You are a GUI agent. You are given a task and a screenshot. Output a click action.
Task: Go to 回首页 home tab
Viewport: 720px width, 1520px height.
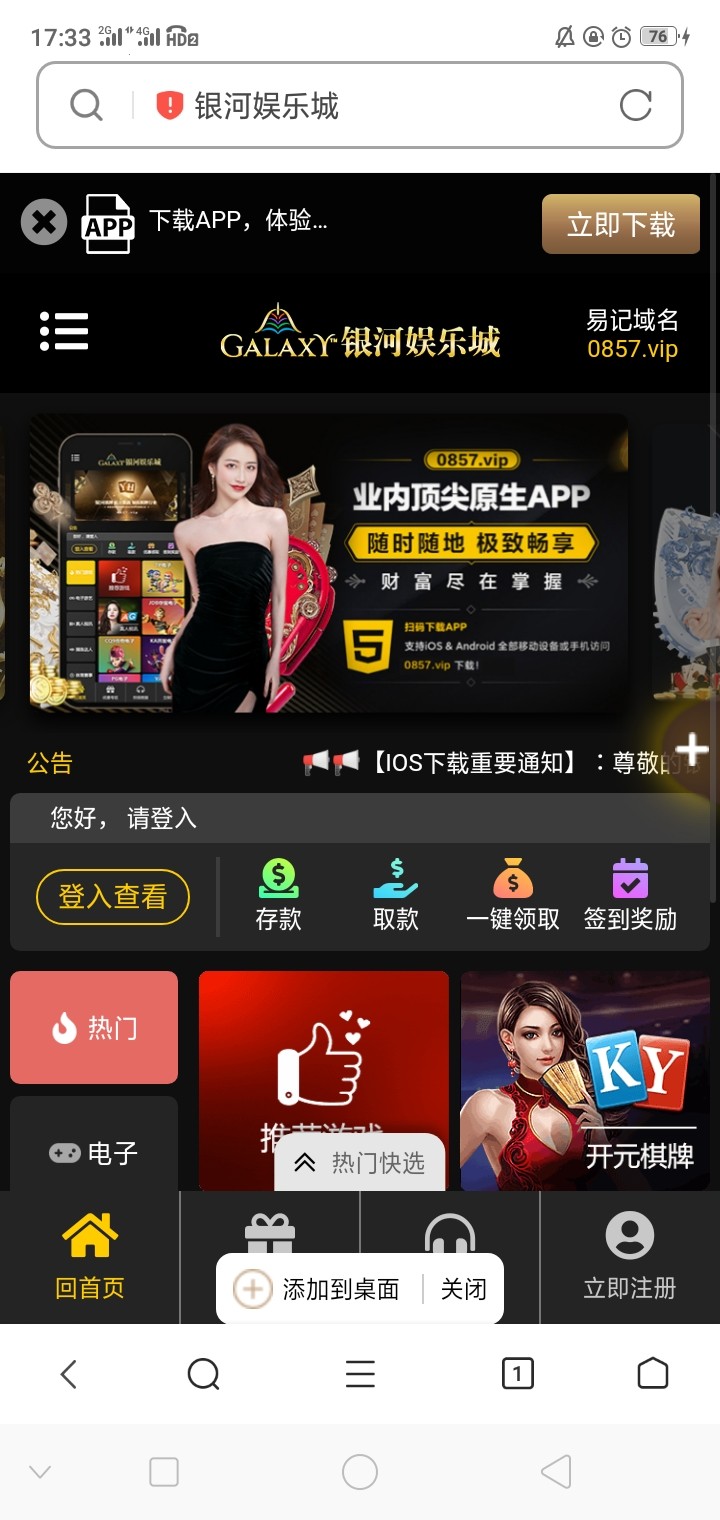tap(90, 1257)
